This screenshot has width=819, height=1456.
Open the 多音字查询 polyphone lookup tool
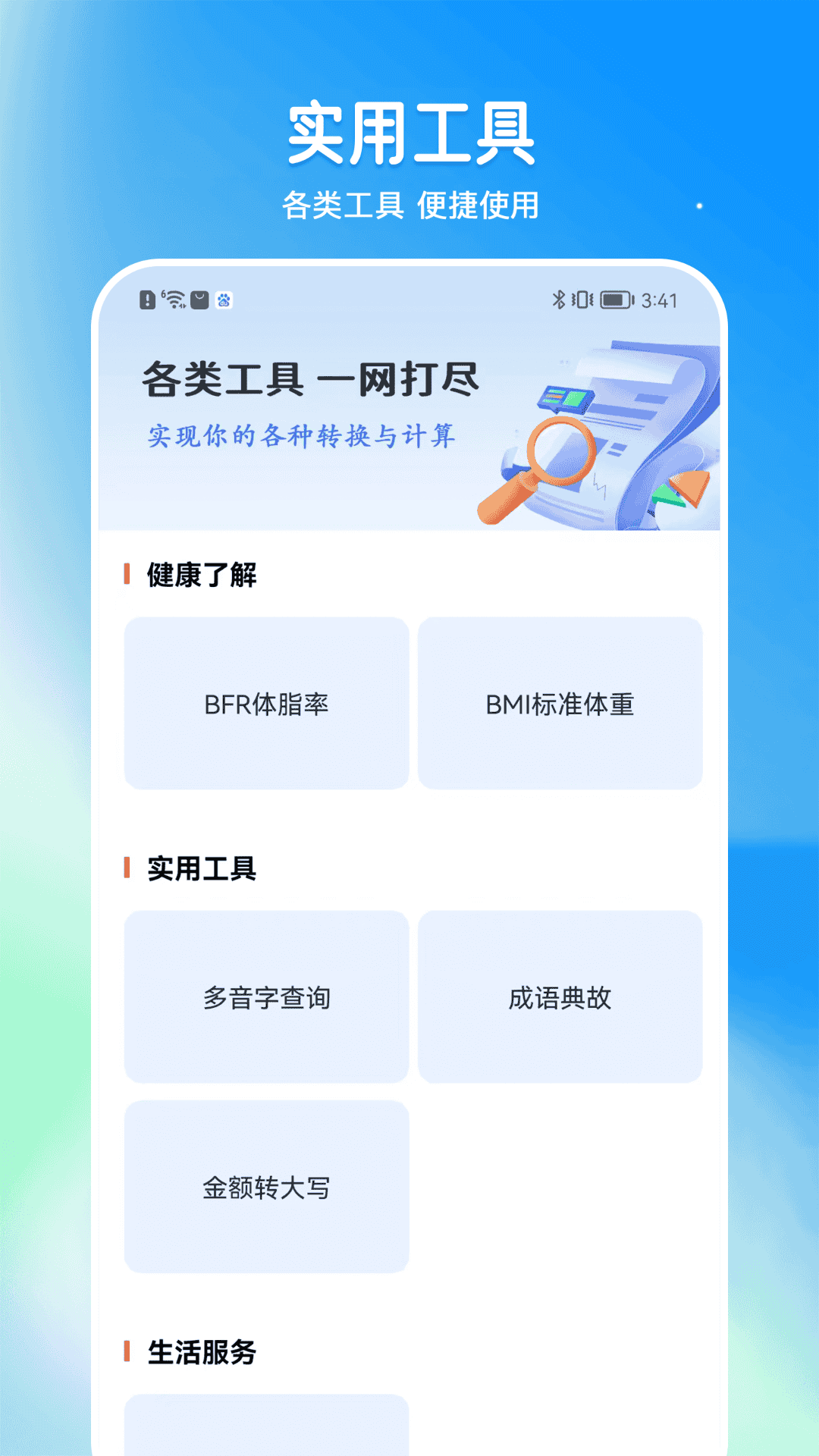267,997
